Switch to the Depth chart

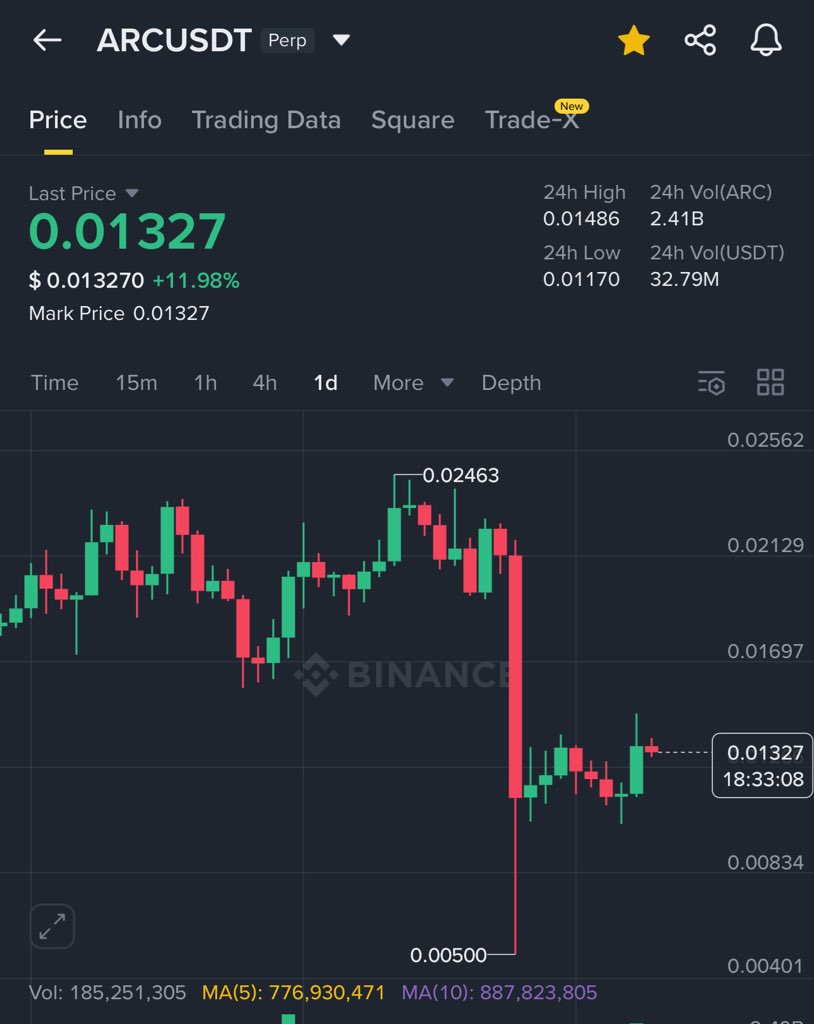pyautogui.click(x=511, y=383)
